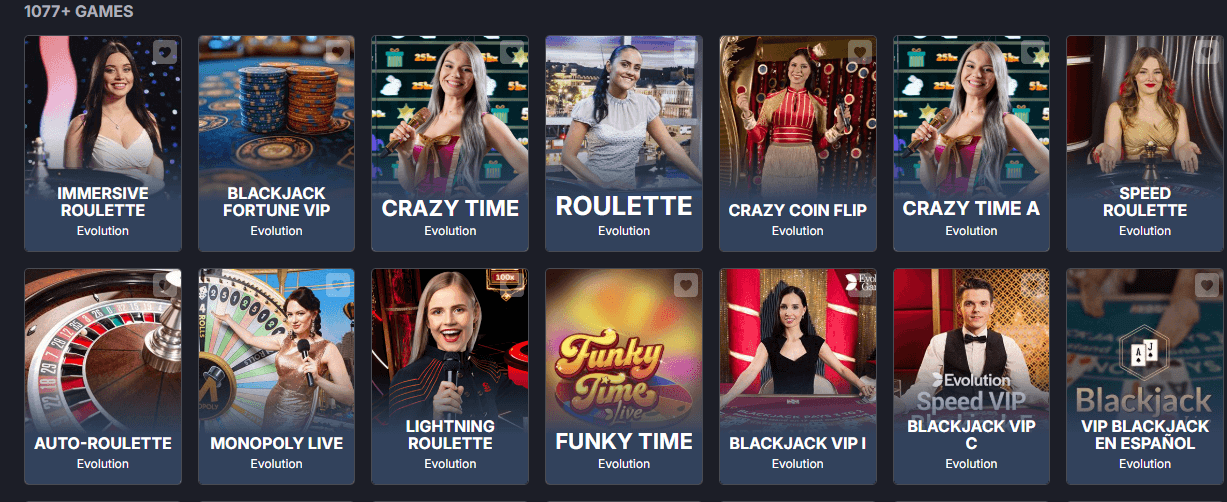Screen dimensions: 1227x502
Task: Favorite the Crazy Coin Flip game
Action: [859, 52]
